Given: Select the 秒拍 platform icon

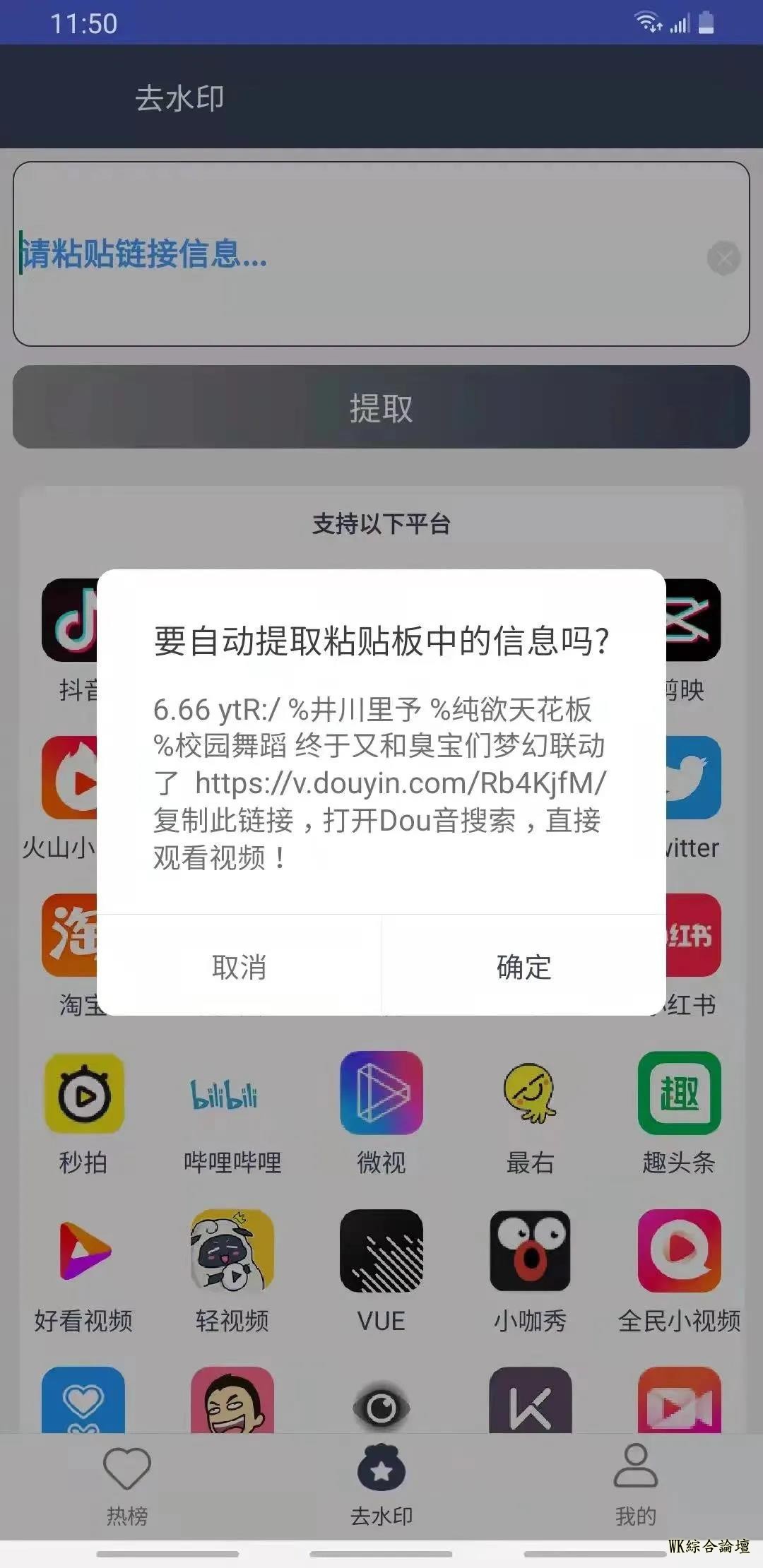Looking at the screenshot, I should coord(83,1093).
